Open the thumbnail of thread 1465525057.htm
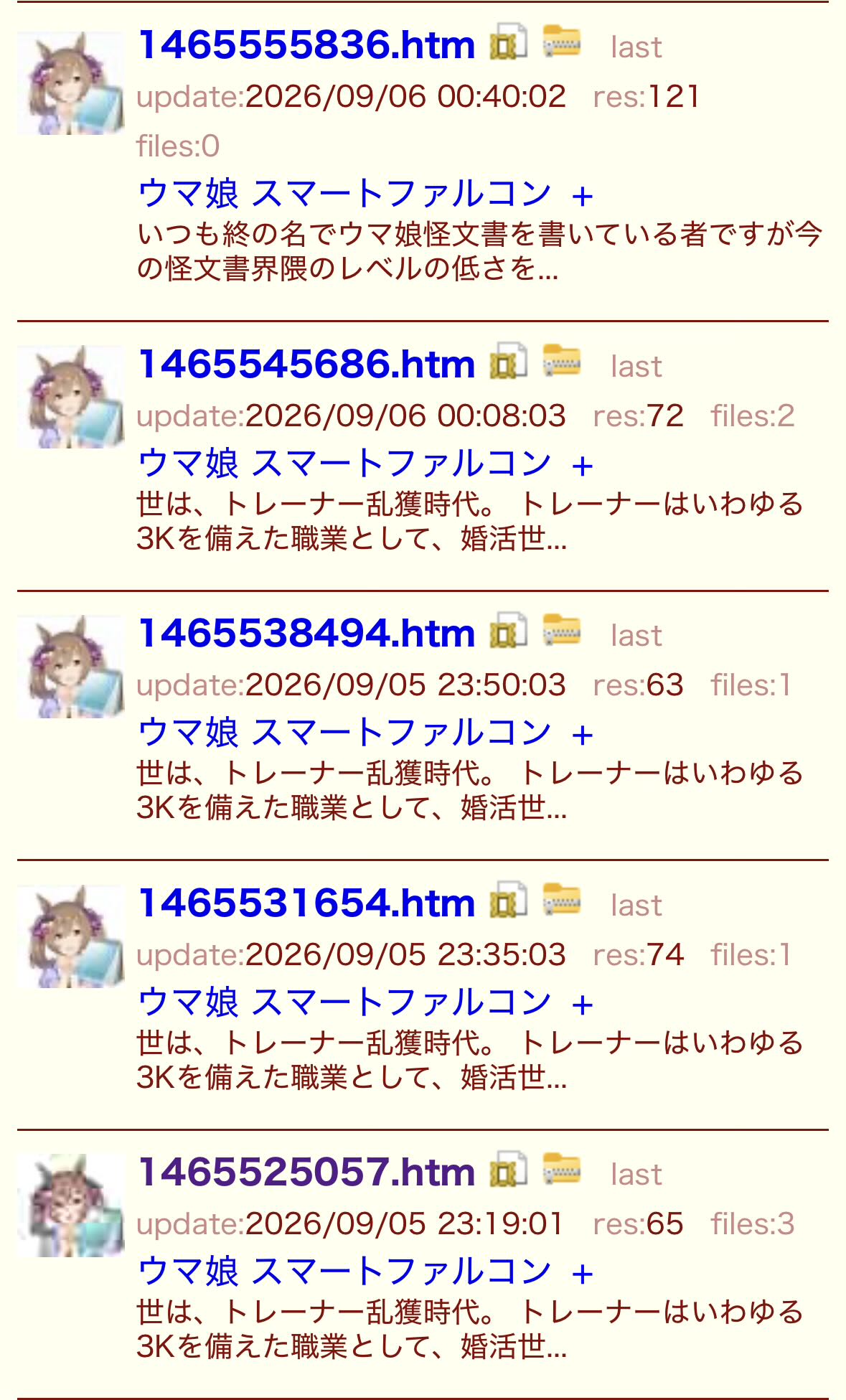This screenshot has height=1400, width=846. 70,1206
